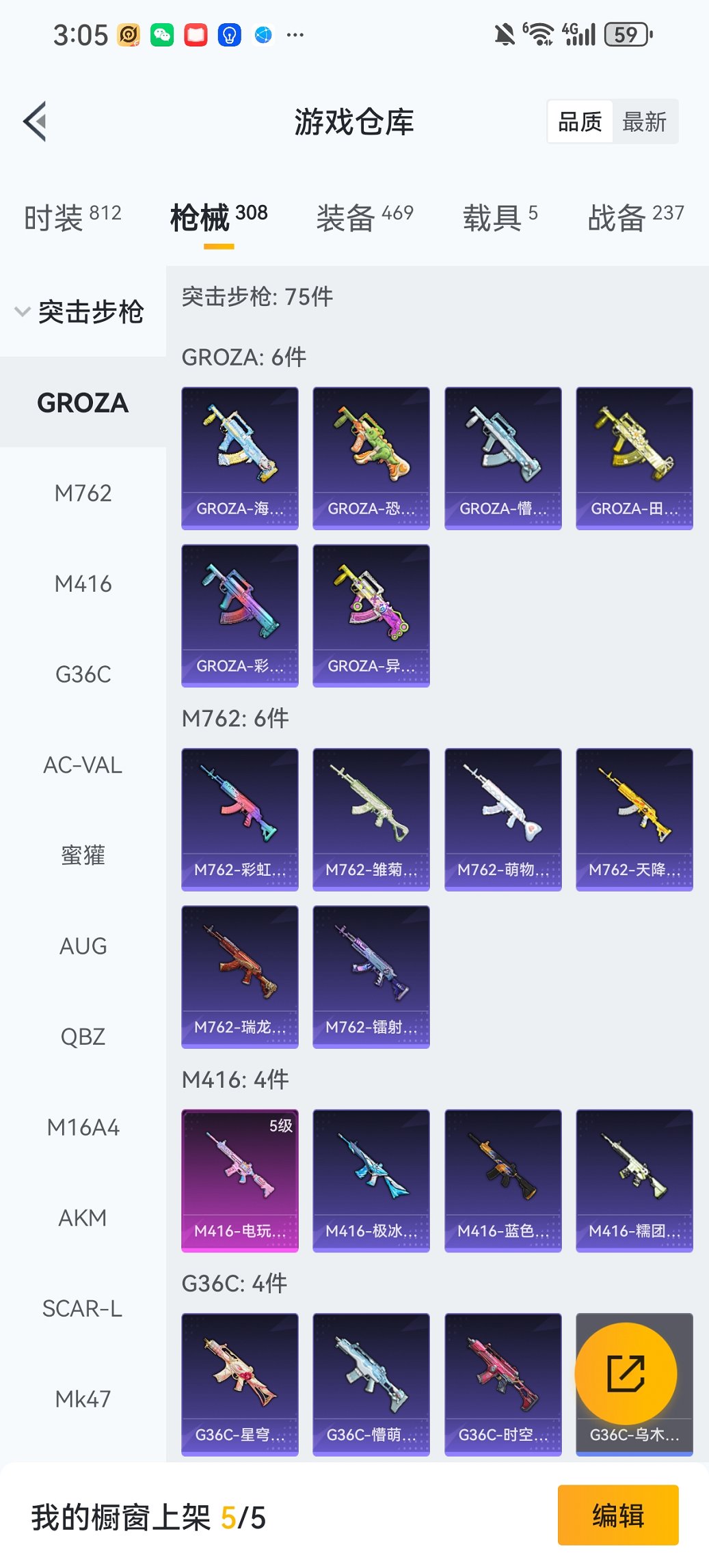Open the GROZA-海... skin tile
The width and height of the screenshot is (709, 1568).
(x=240, y=458)
